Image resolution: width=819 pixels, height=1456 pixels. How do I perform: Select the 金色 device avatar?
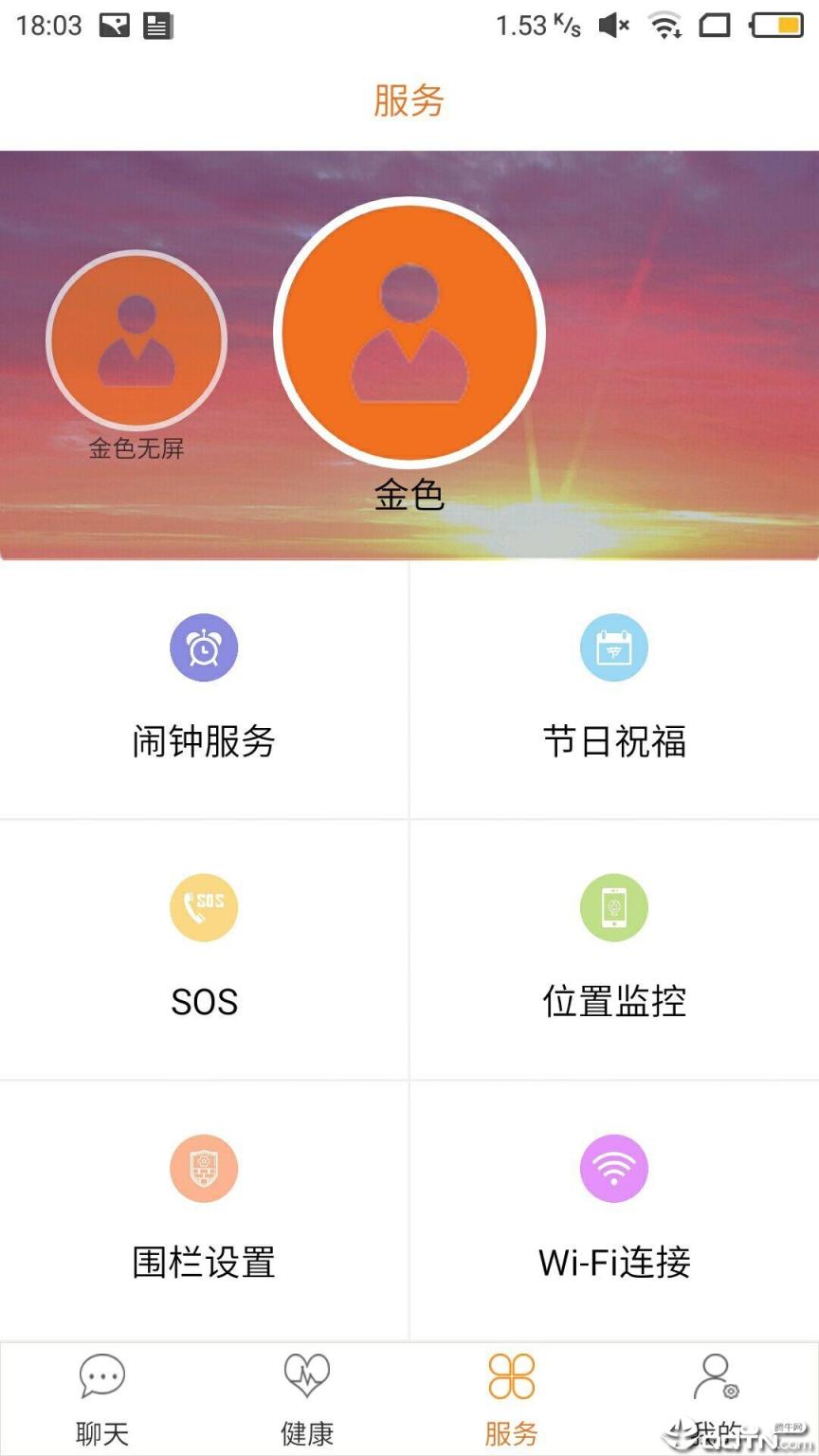tap(409, 330)
